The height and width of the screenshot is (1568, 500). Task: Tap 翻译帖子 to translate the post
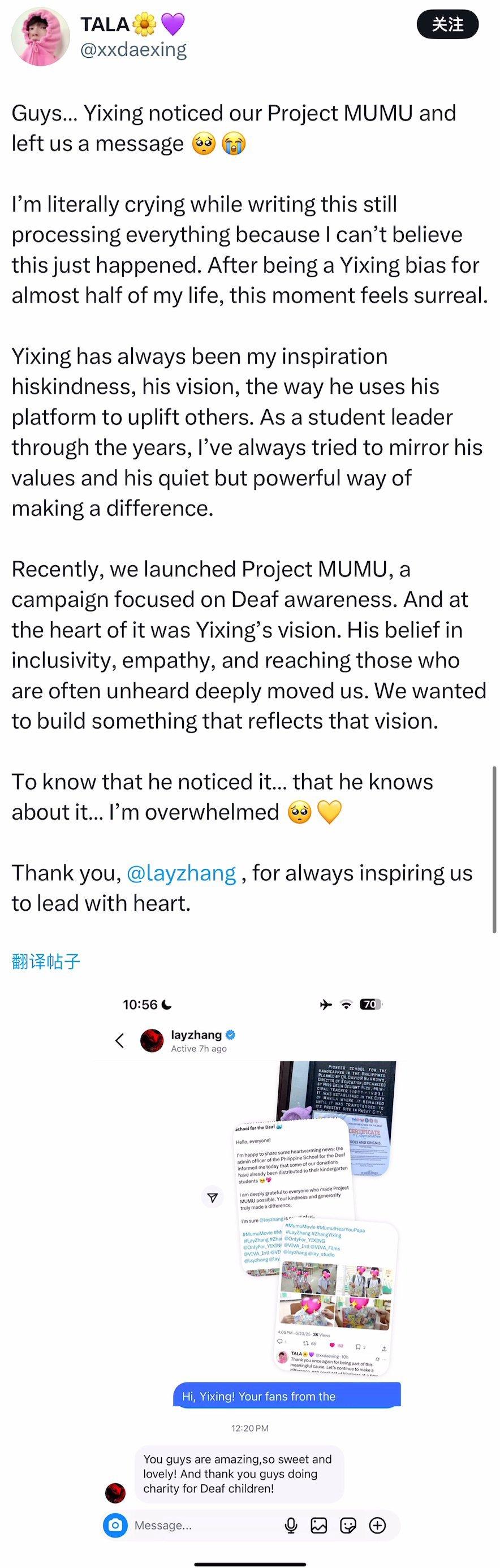(x=46, y=961)
